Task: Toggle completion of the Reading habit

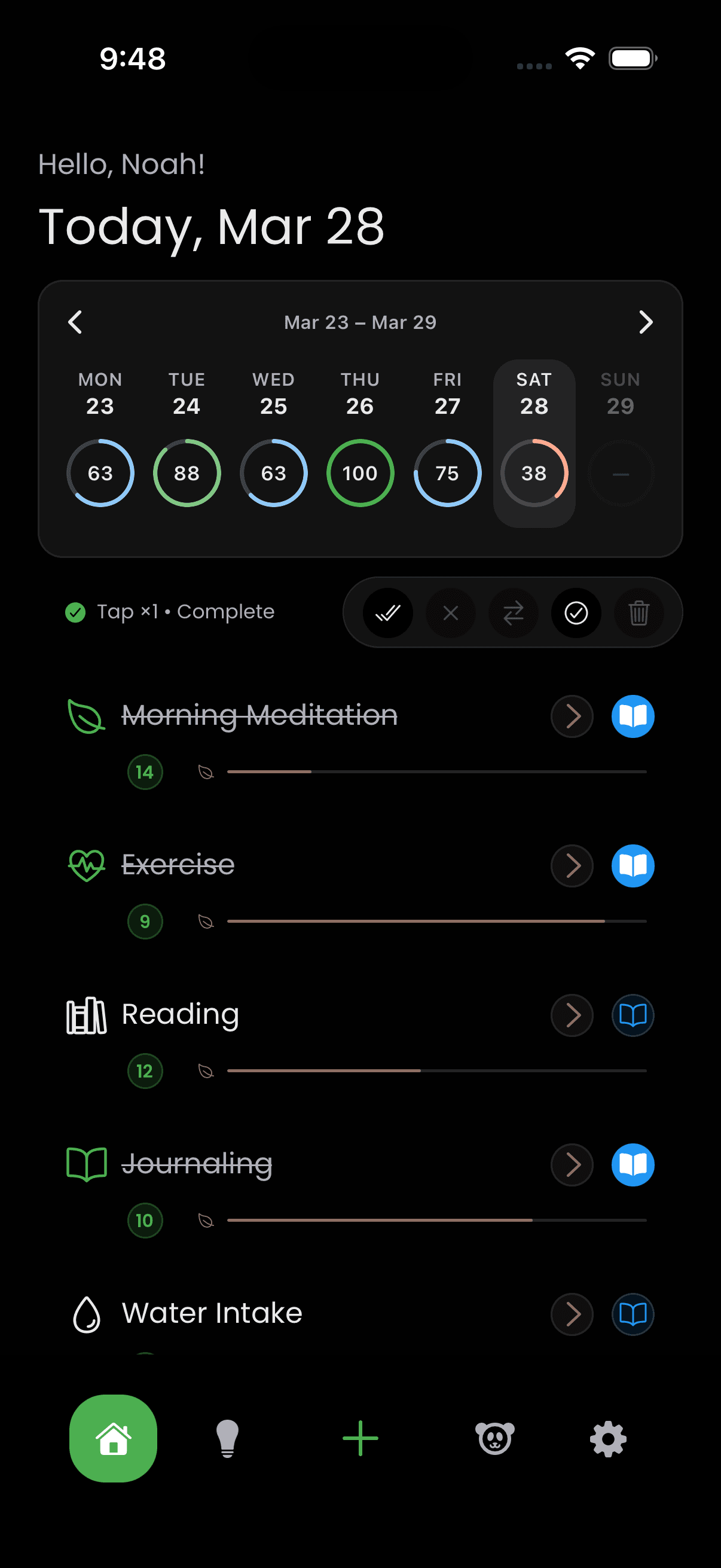Action: pyautogui.click(x=179, y=1014)
